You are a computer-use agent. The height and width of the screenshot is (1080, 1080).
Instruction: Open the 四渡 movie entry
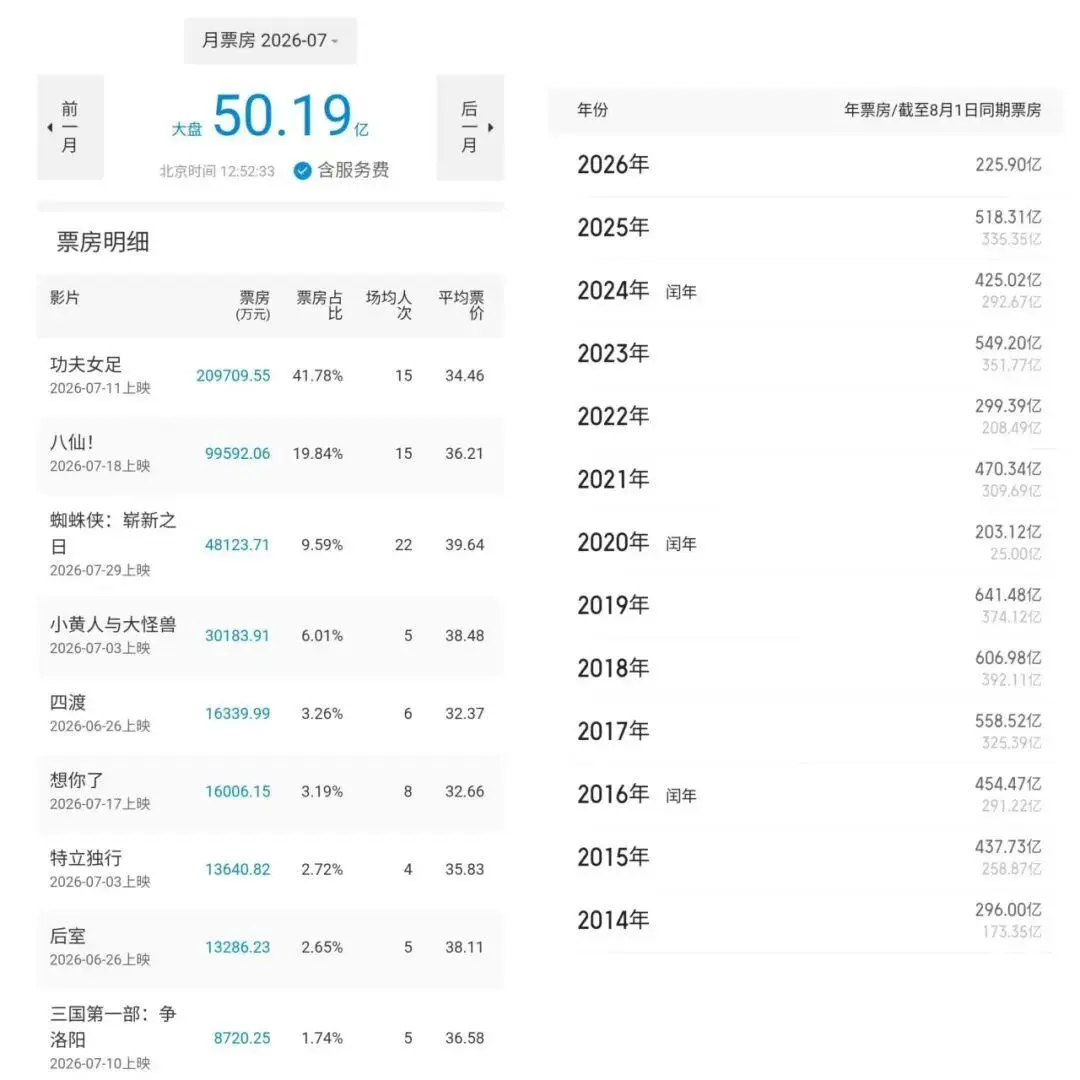270,714
